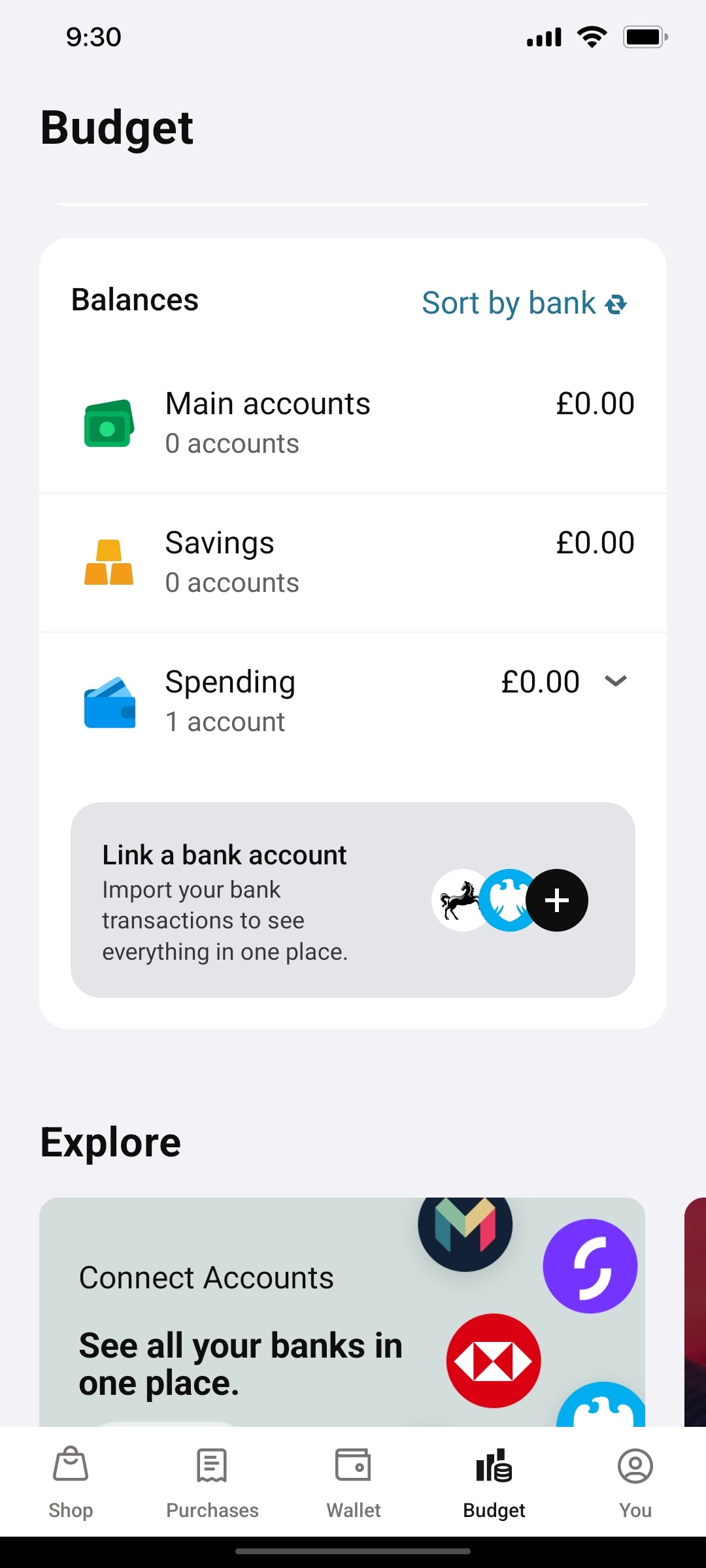Tap the Shop bag icon
The height and width of the screenshot is (1568, 706).
70,1465
